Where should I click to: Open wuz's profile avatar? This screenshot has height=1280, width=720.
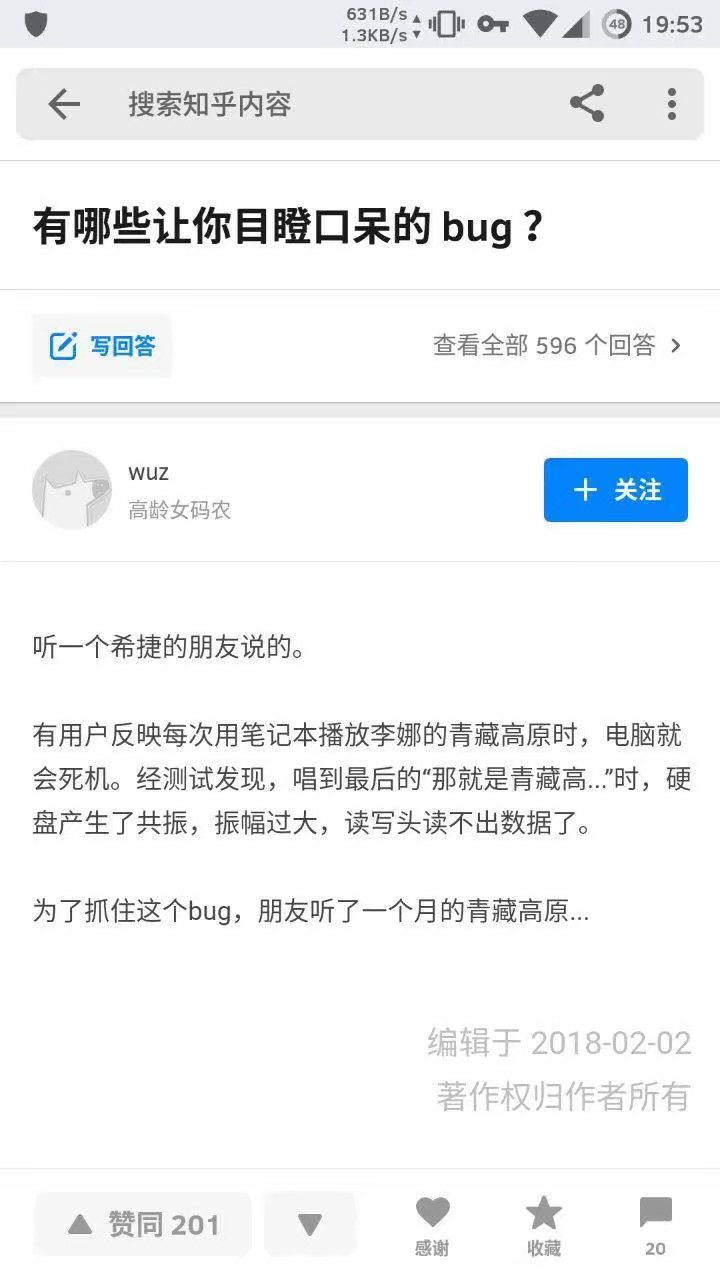pos(72,489)
